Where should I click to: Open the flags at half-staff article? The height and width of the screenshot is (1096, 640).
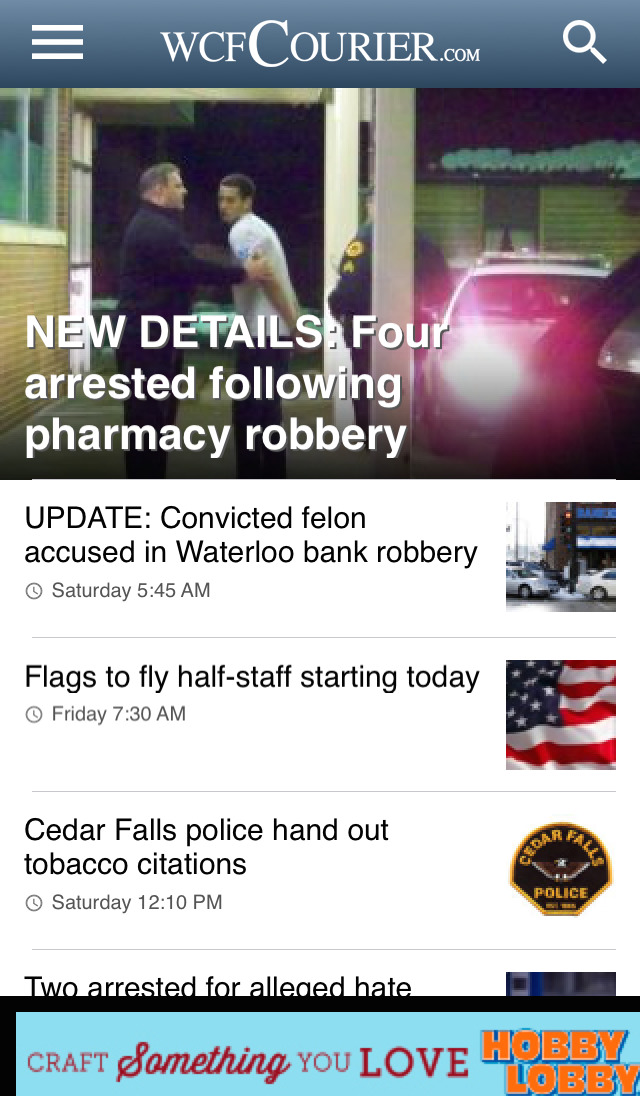(252, 678)
